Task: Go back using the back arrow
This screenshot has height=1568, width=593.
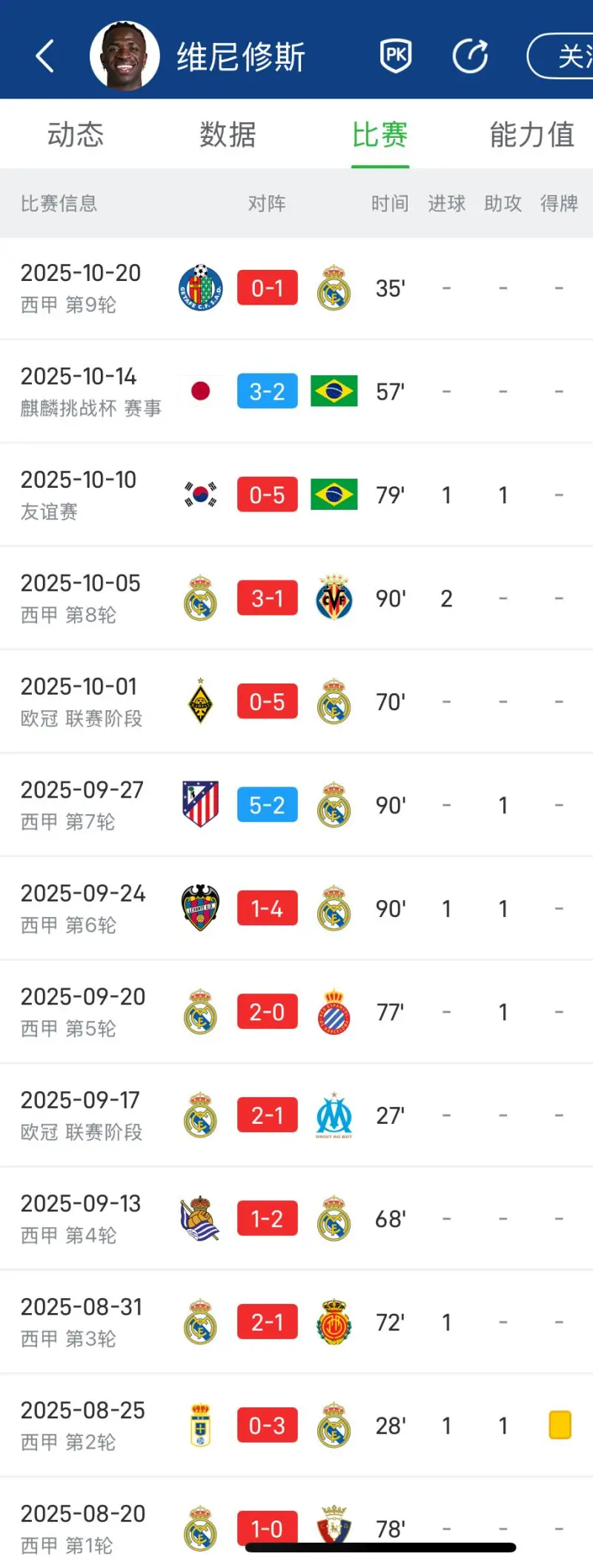Action: [44, 56]
